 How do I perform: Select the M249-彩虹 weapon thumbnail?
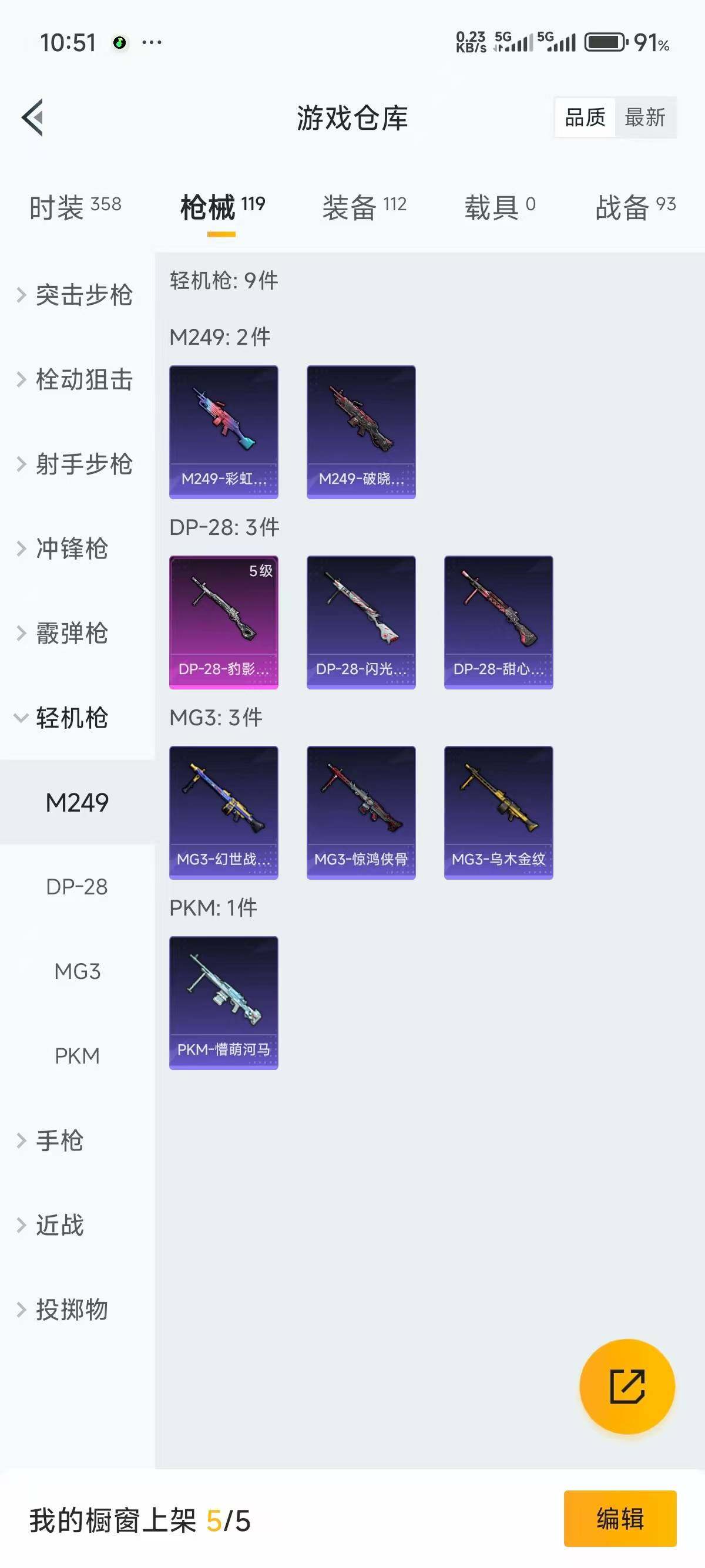pyautogui.click(x=223, y=431)
